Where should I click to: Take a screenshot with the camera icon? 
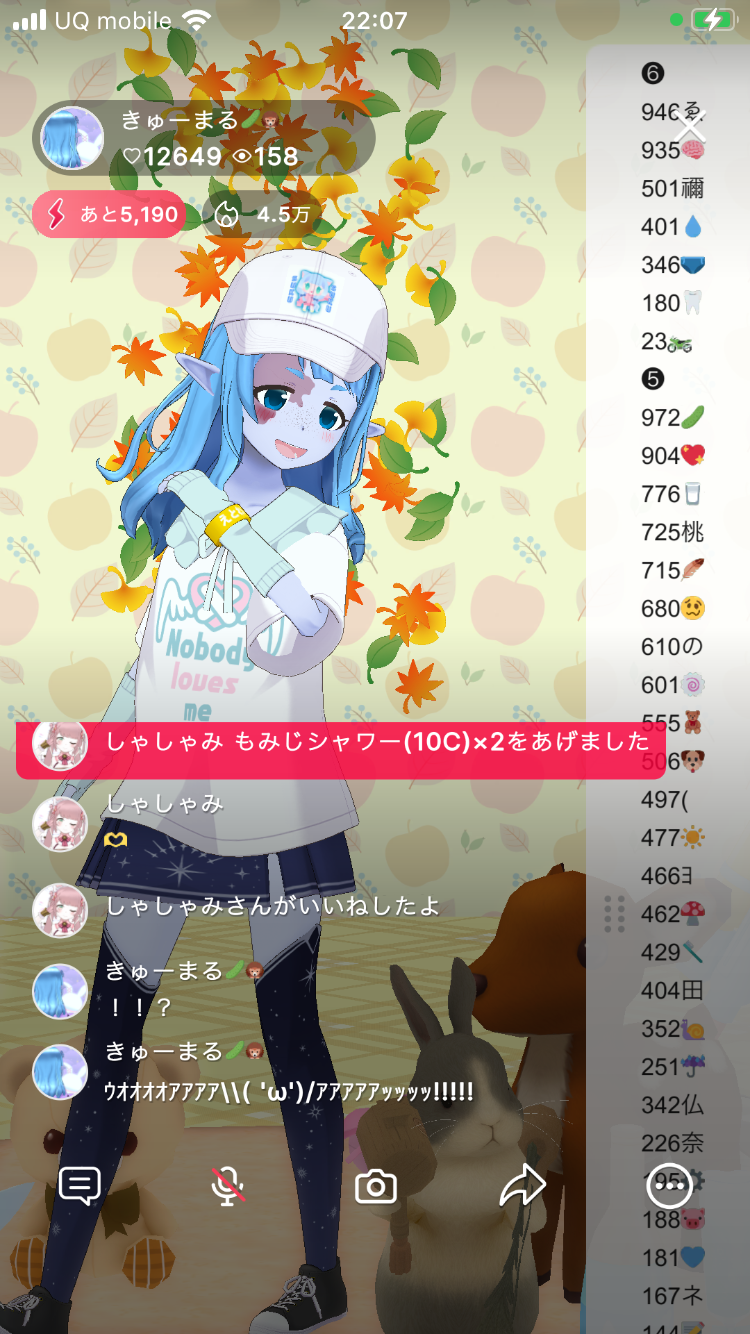tap(376, 1187)
